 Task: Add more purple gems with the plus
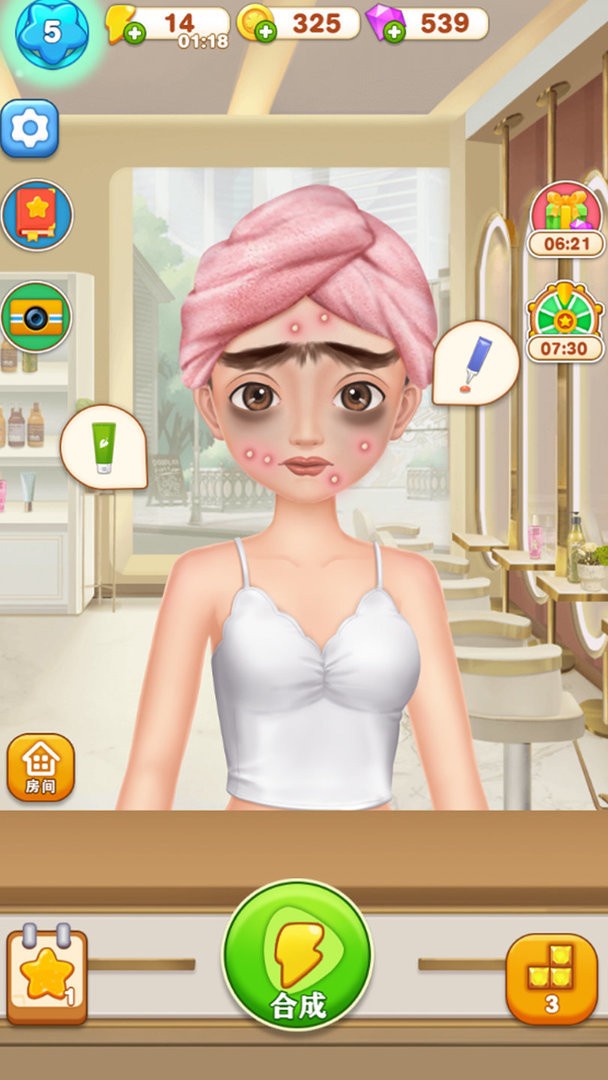click(395, 32)
